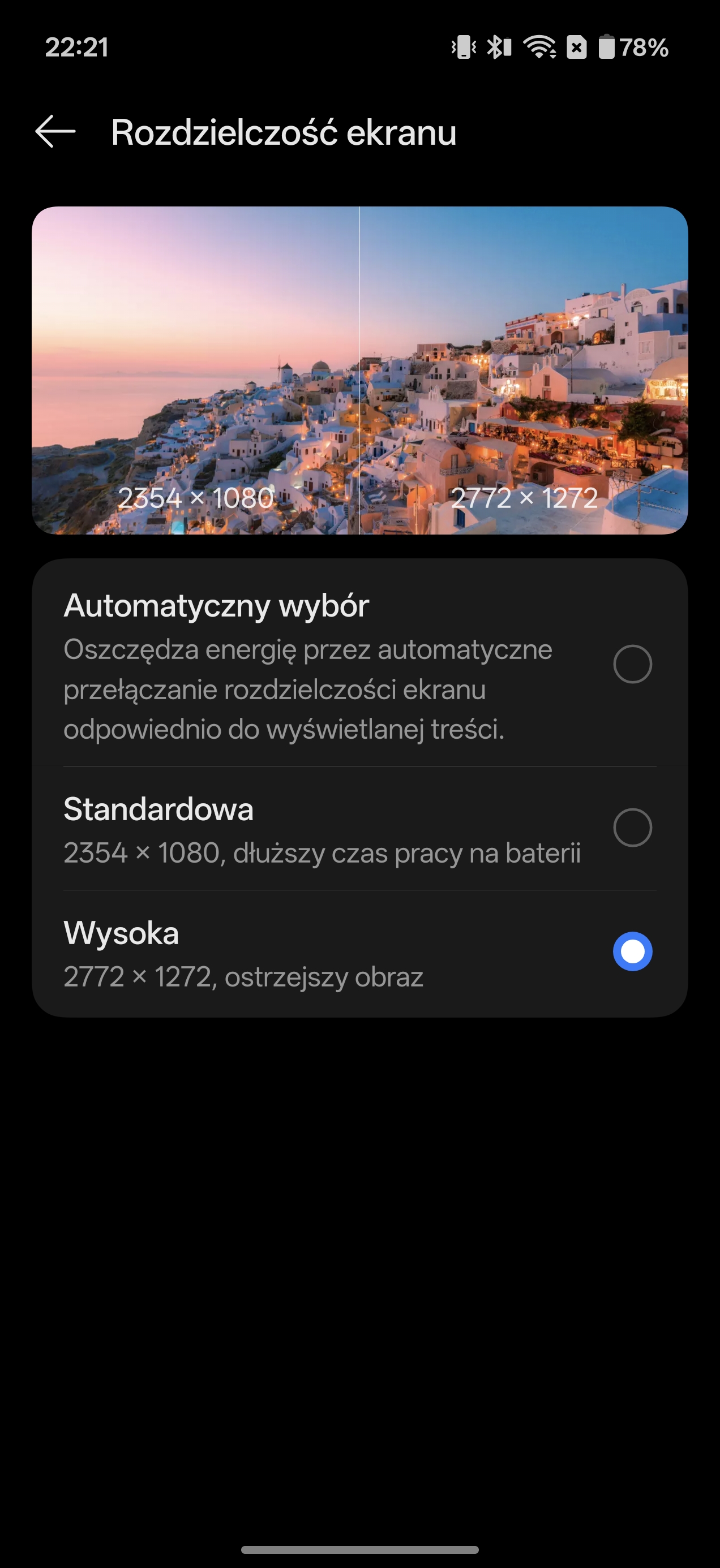Select Wysoka 2772 × 1272 resolution
The width and height of the screenshot is (720, 1568).
click(632, 951)
